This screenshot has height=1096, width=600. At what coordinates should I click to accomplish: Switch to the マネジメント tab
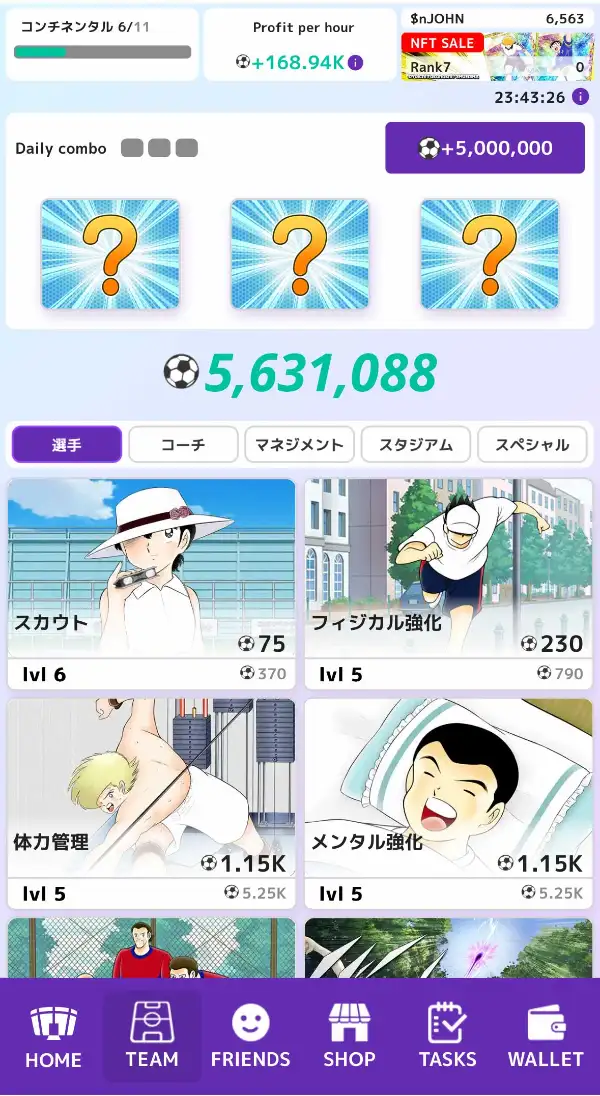[x=299, y=445]
